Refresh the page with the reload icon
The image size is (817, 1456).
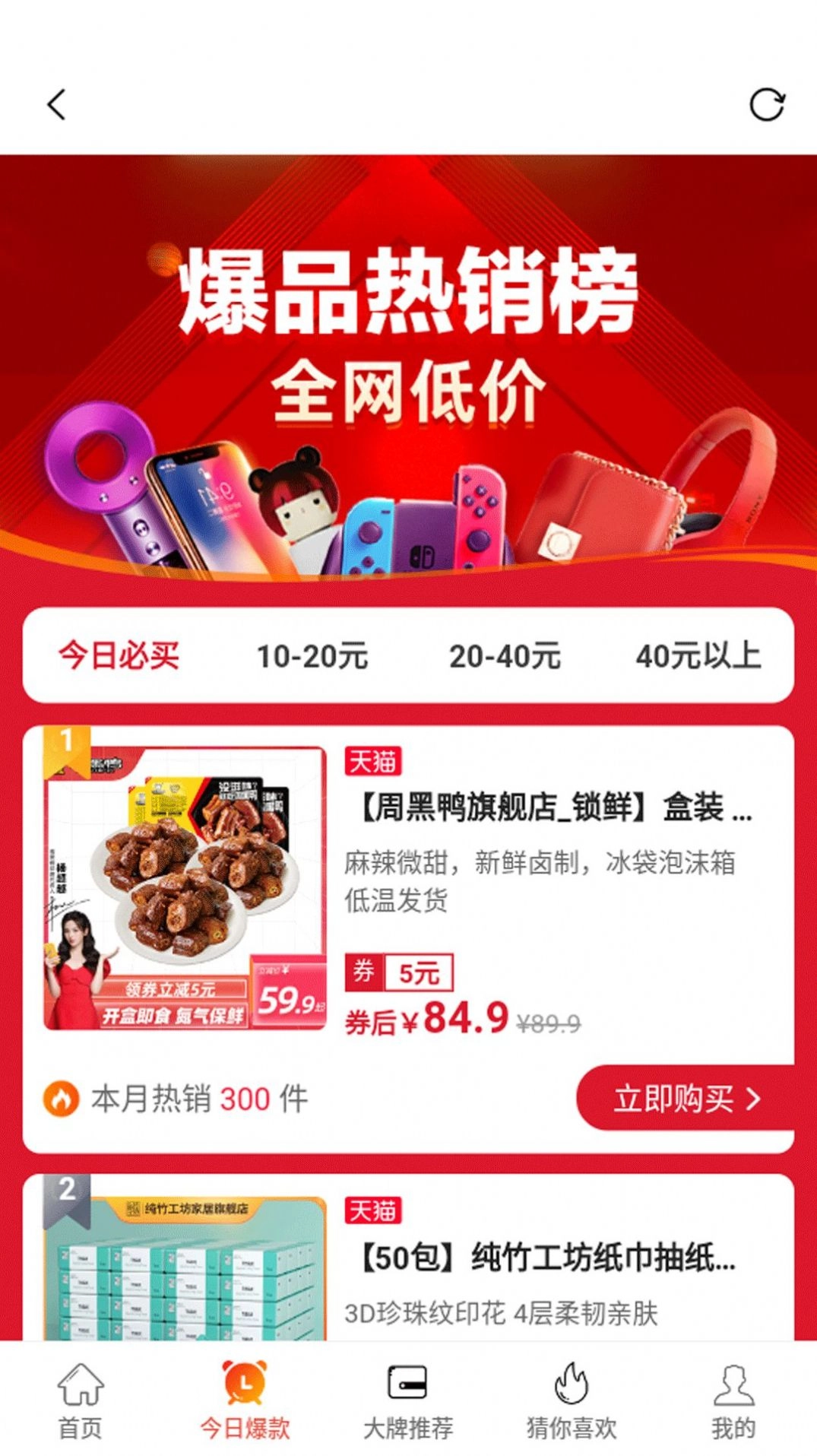pyautogui.click(x=766, y=105)
